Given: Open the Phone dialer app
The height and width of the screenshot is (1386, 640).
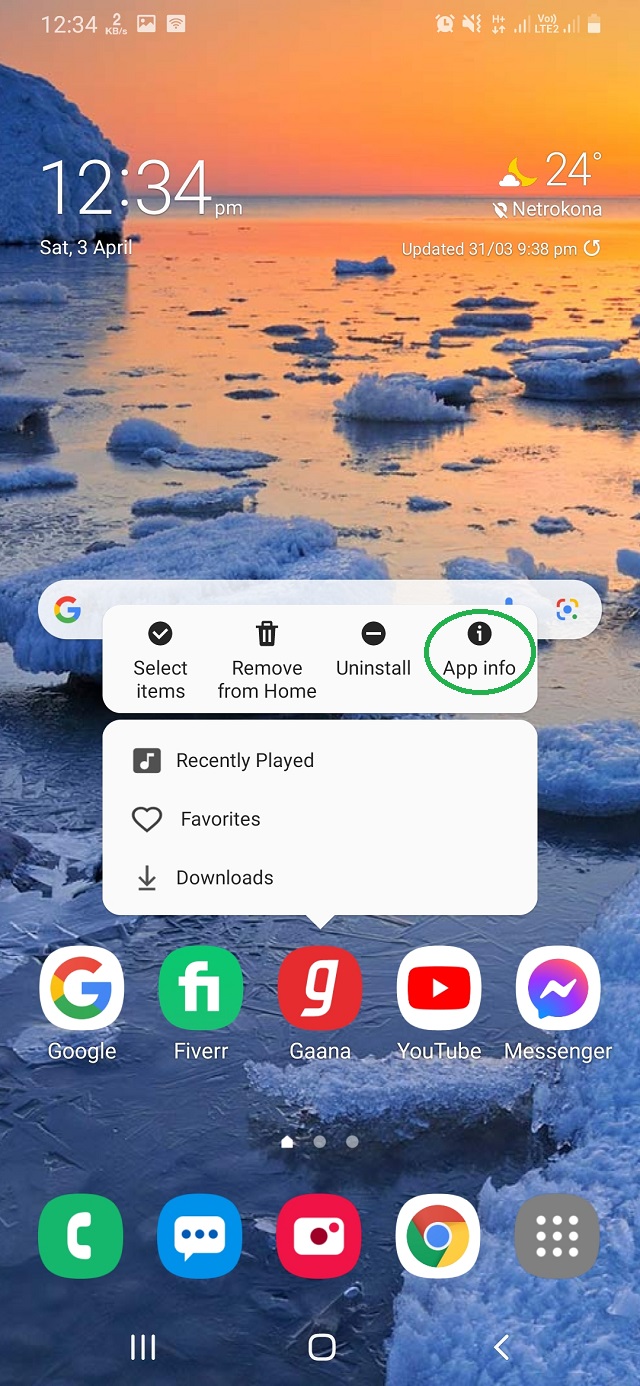Looking at the screenshot, I should (81, 1236).
